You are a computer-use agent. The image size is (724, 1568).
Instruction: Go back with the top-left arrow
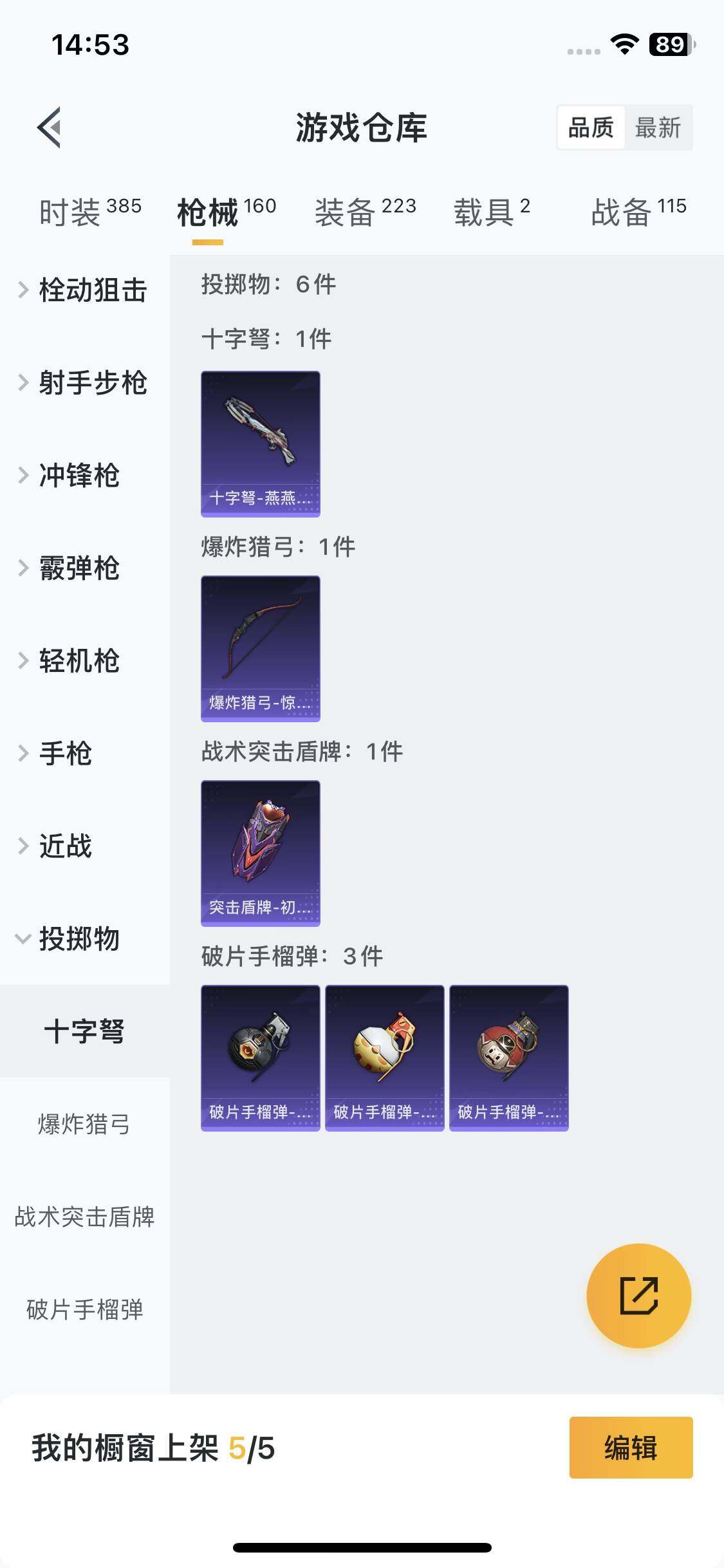tap(50, 127)
